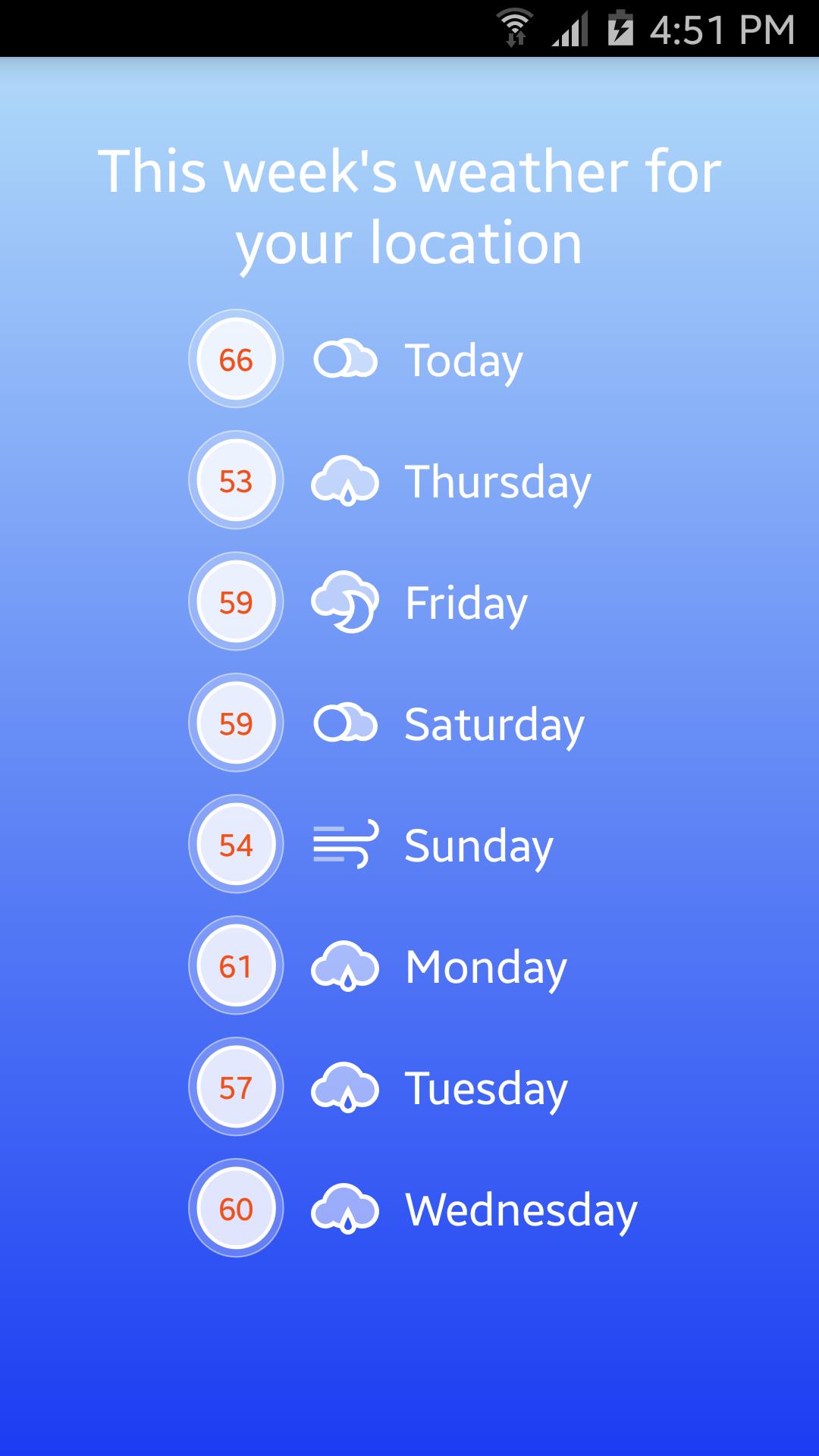This screenshot has height=1456, width=819.
Task: Open today's weather forecast
Action: tap(463, 359)
